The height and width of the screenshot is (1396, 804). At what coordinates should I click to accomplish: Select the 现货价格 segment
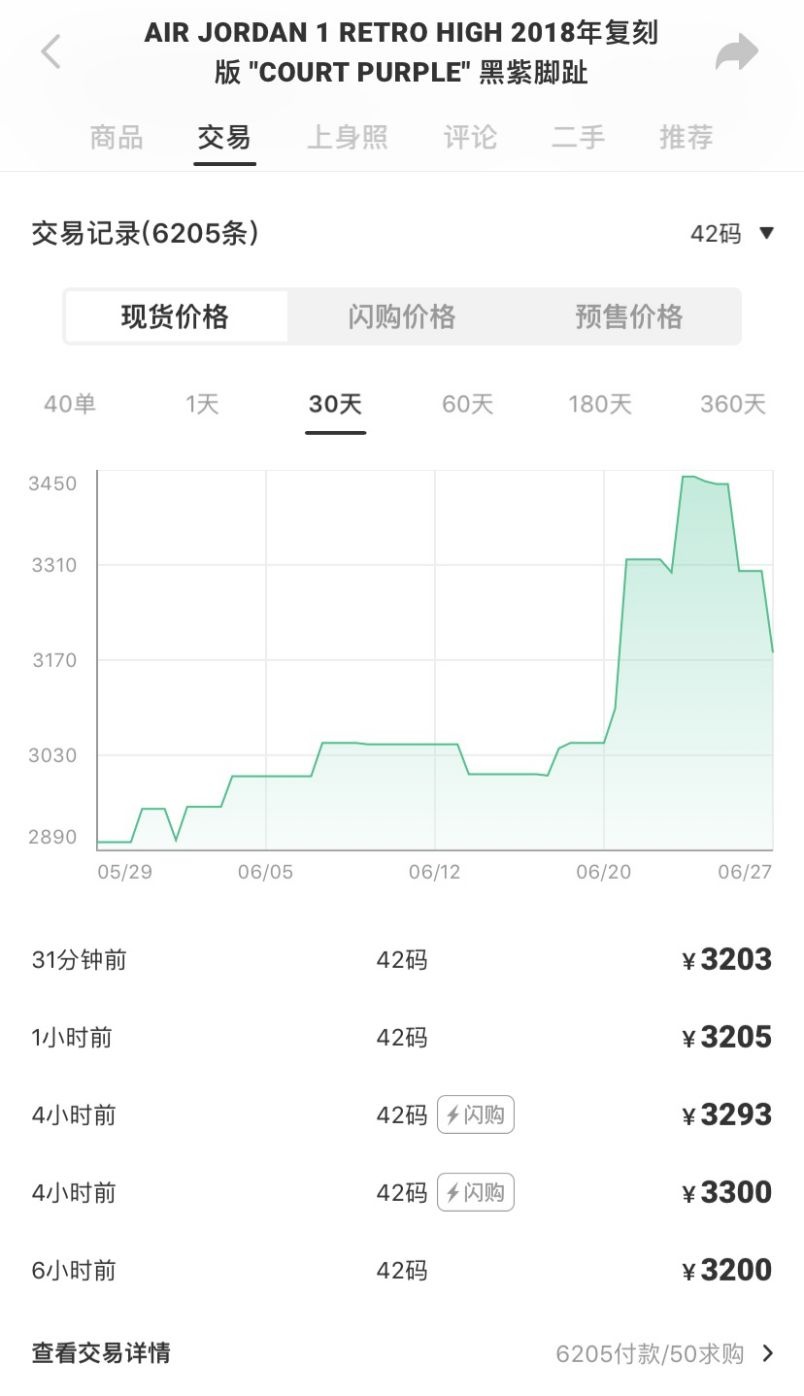click(x=175, y=317)
